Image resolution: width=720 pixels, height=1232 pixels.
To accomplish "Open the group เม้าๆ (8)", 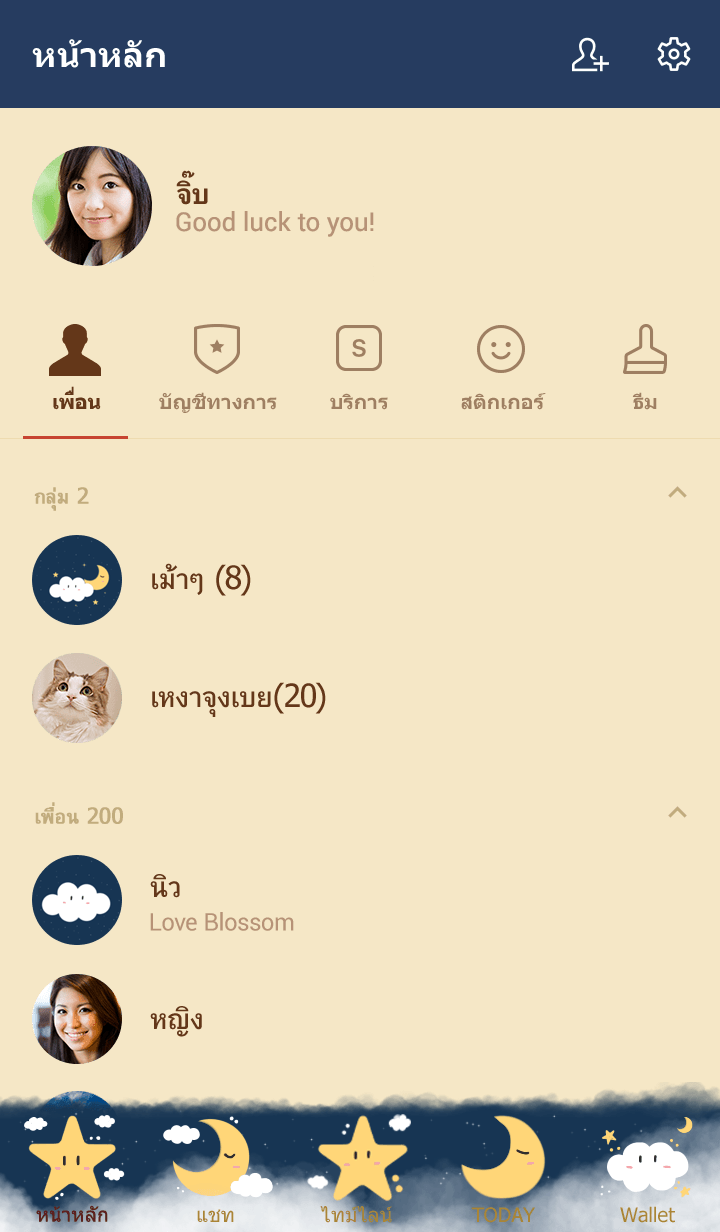I will 200,580.
